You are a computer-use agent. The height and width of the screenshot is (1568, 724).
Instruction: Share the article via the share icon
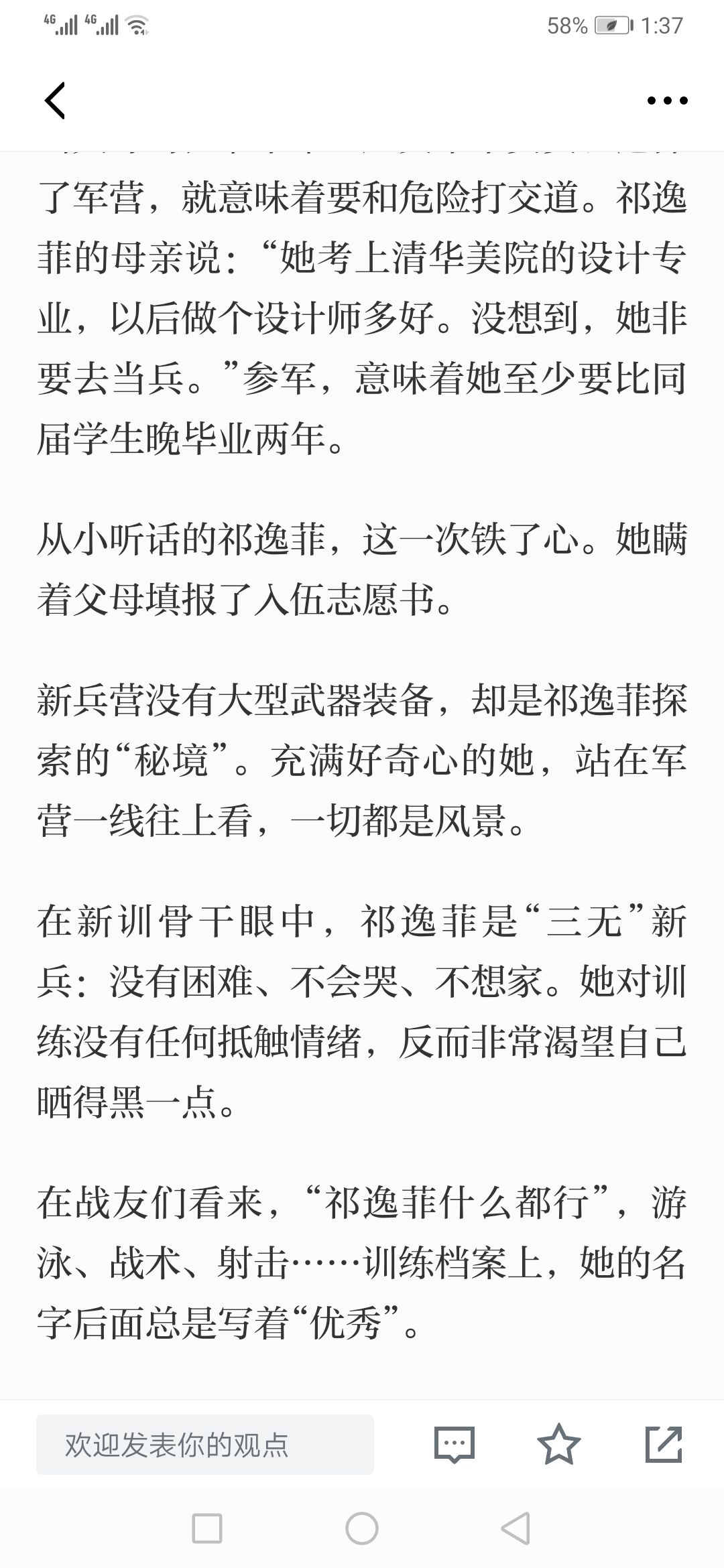pos(663,1444)
